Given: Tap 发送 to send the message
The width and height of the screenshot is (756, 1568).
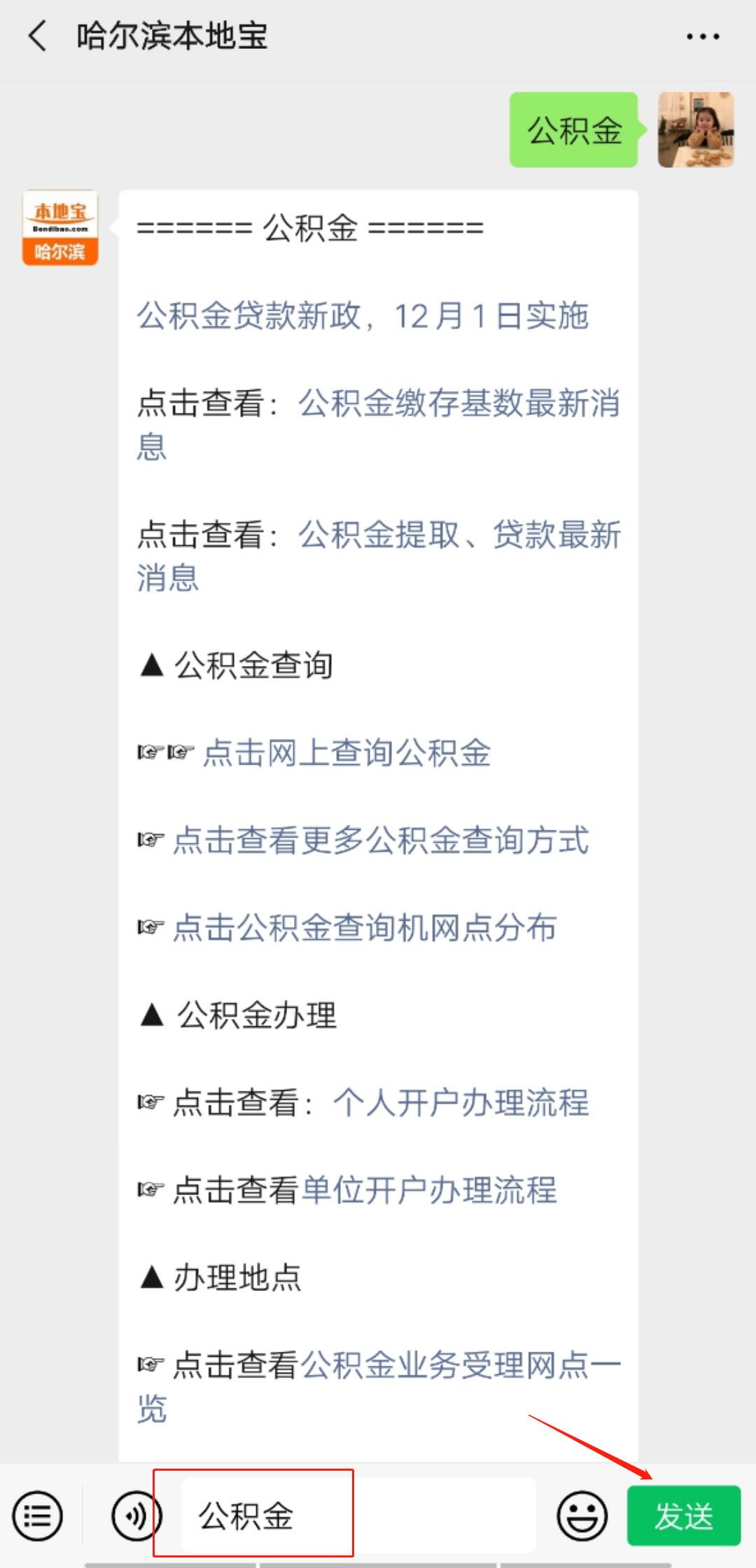Looking at the screenshot, I should pyautogui.click(x=683, y=1516).
